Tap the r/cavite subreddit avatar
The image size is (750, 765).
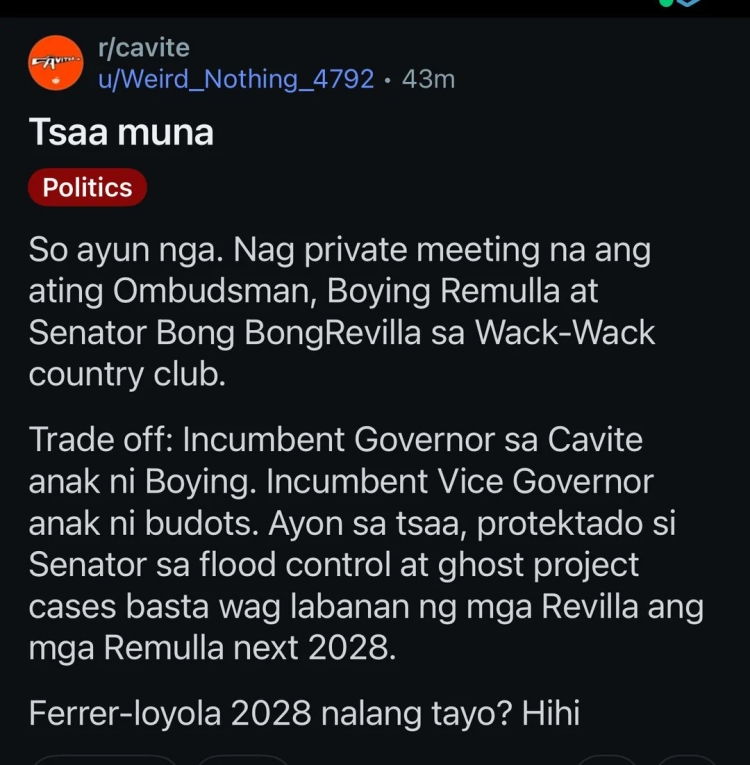(55, 62)
